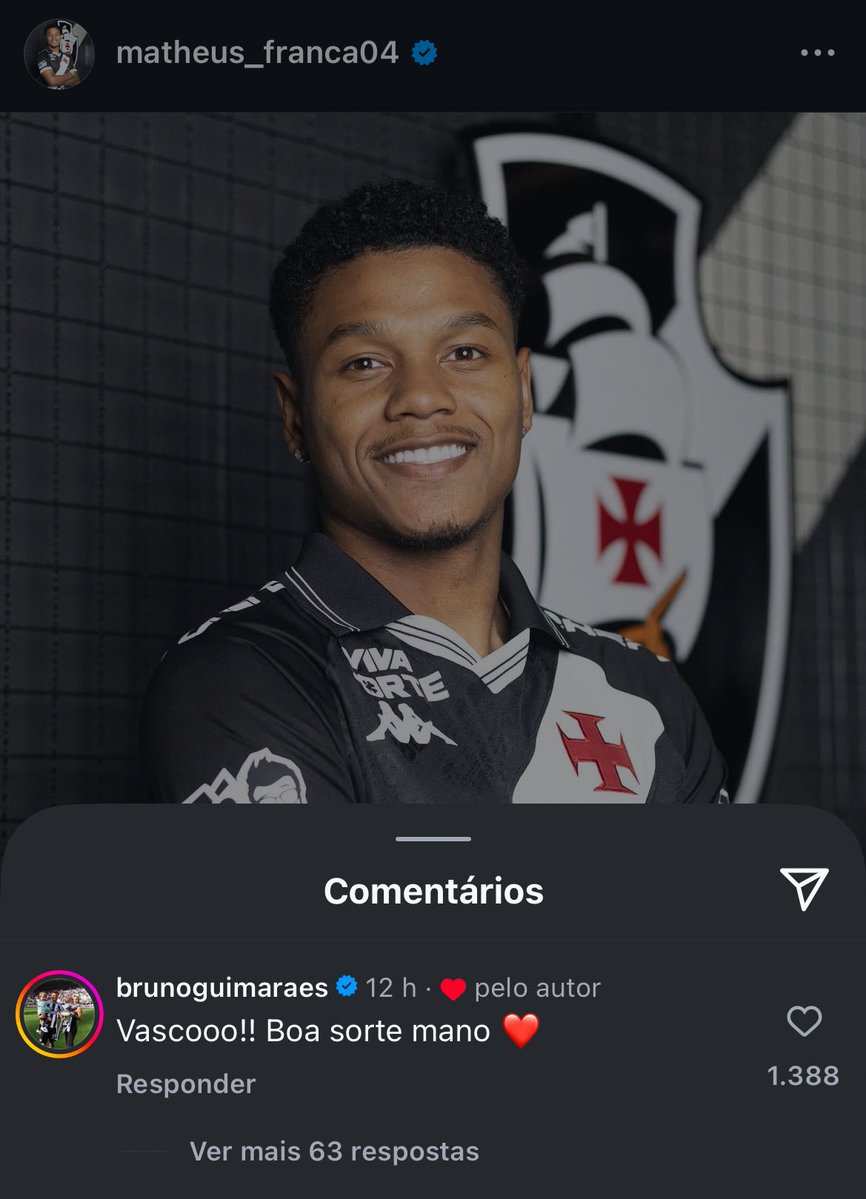The height and width of the screenshot is (1199, 866).
Task: Expand Ver mais 63 respostas
Action: (334, 1151)
